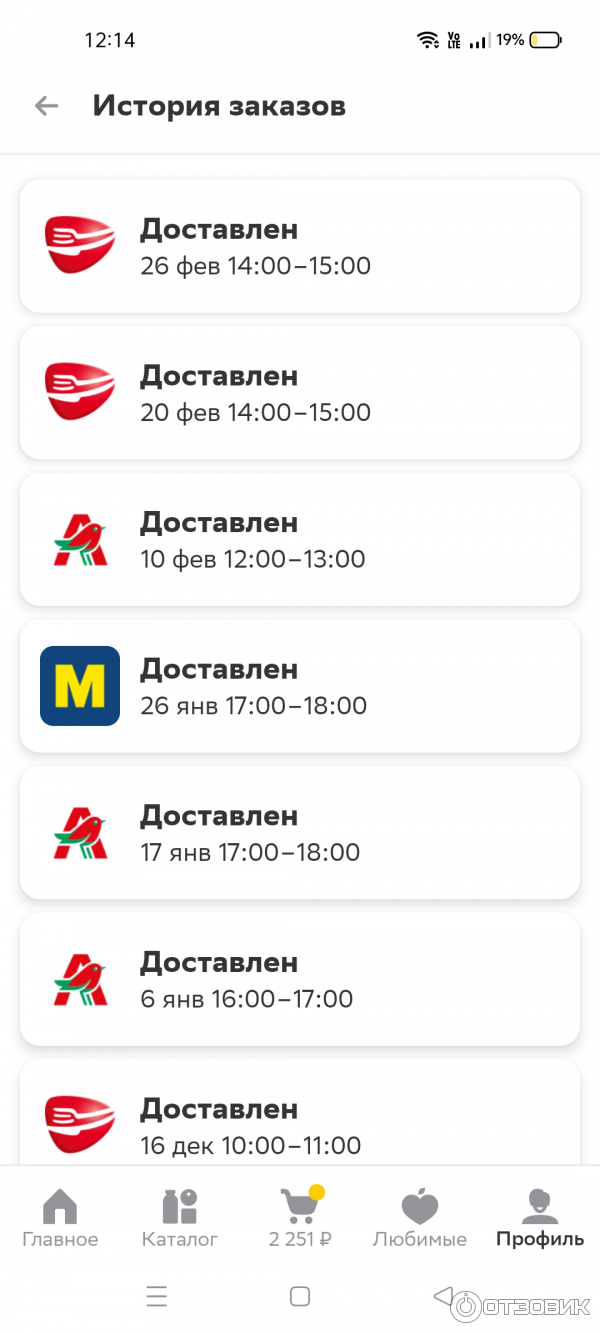
Task: Switch to the Главное tab
Action: (x=60, y=1218)
